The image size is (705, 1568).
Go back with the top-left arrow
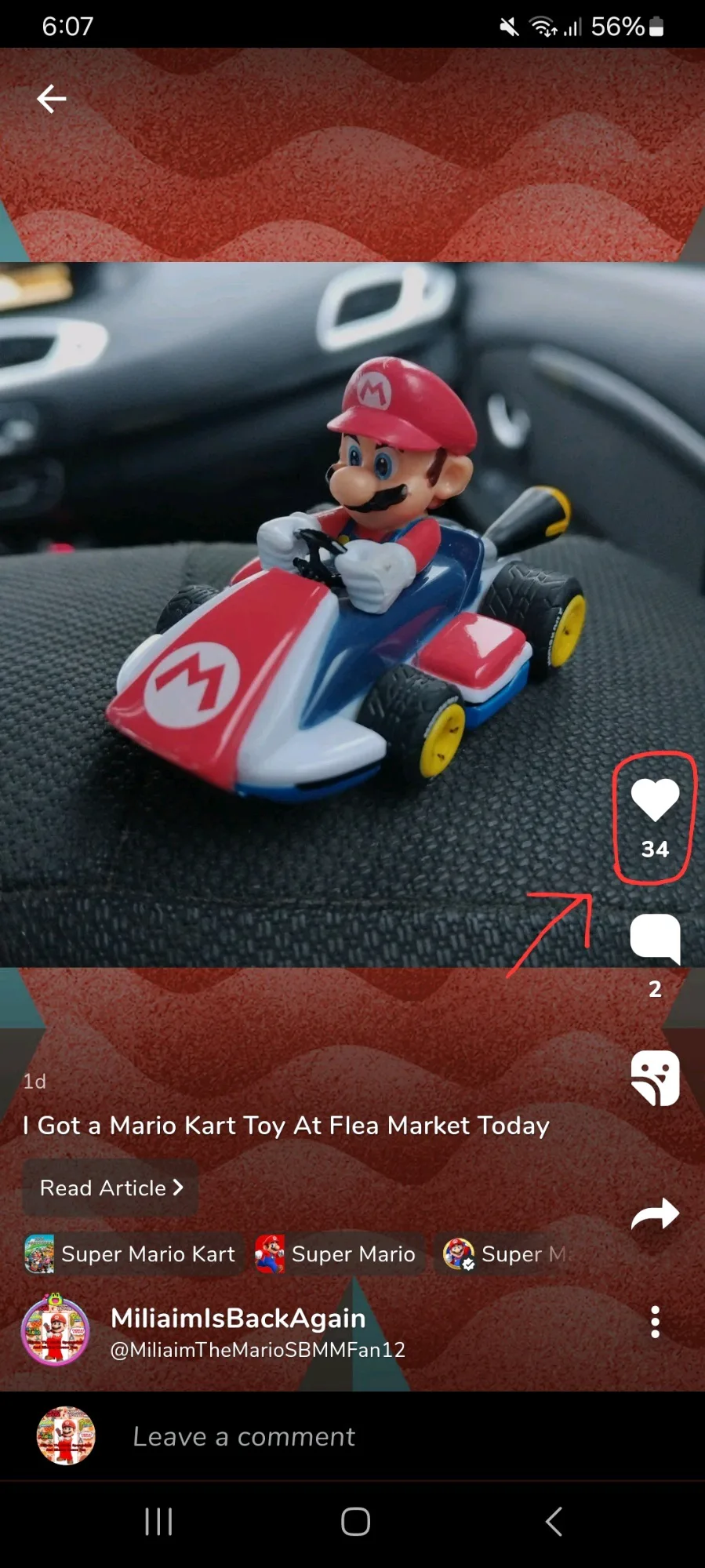click(x=52, y=99)
